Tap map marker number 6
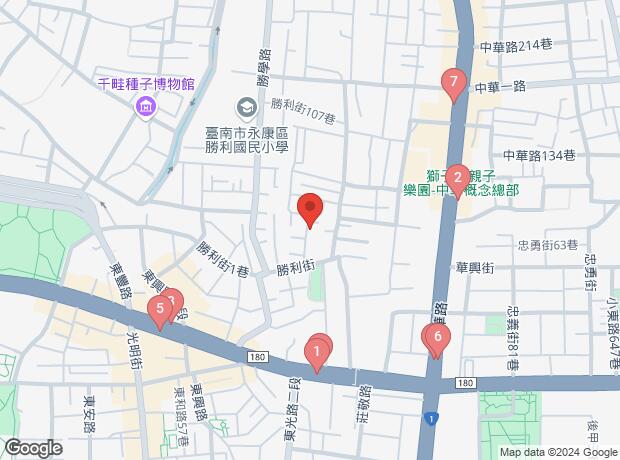Image resolution: width=620 pixels, height=460 pixels. coord(437,338)
